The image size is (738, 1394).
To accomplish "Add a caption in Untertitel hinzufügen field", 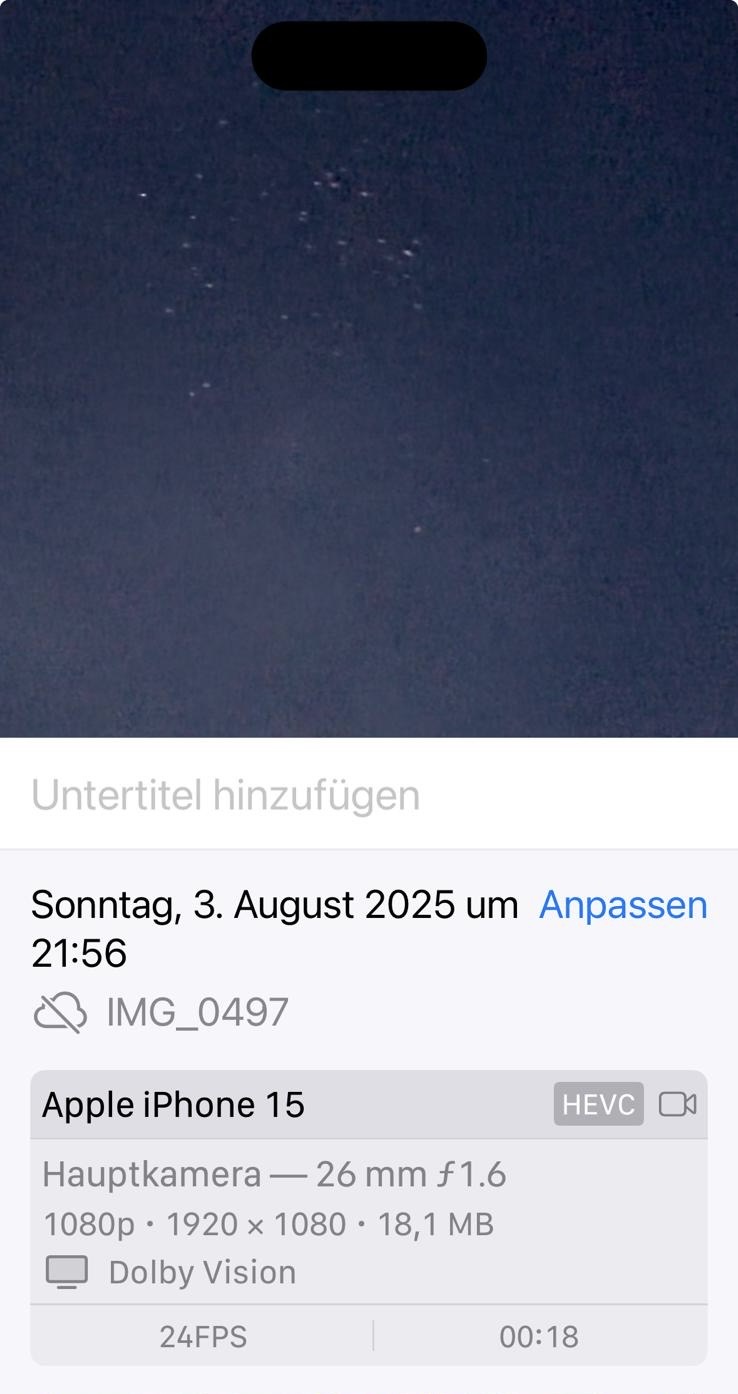I will (x=226, y=795).
